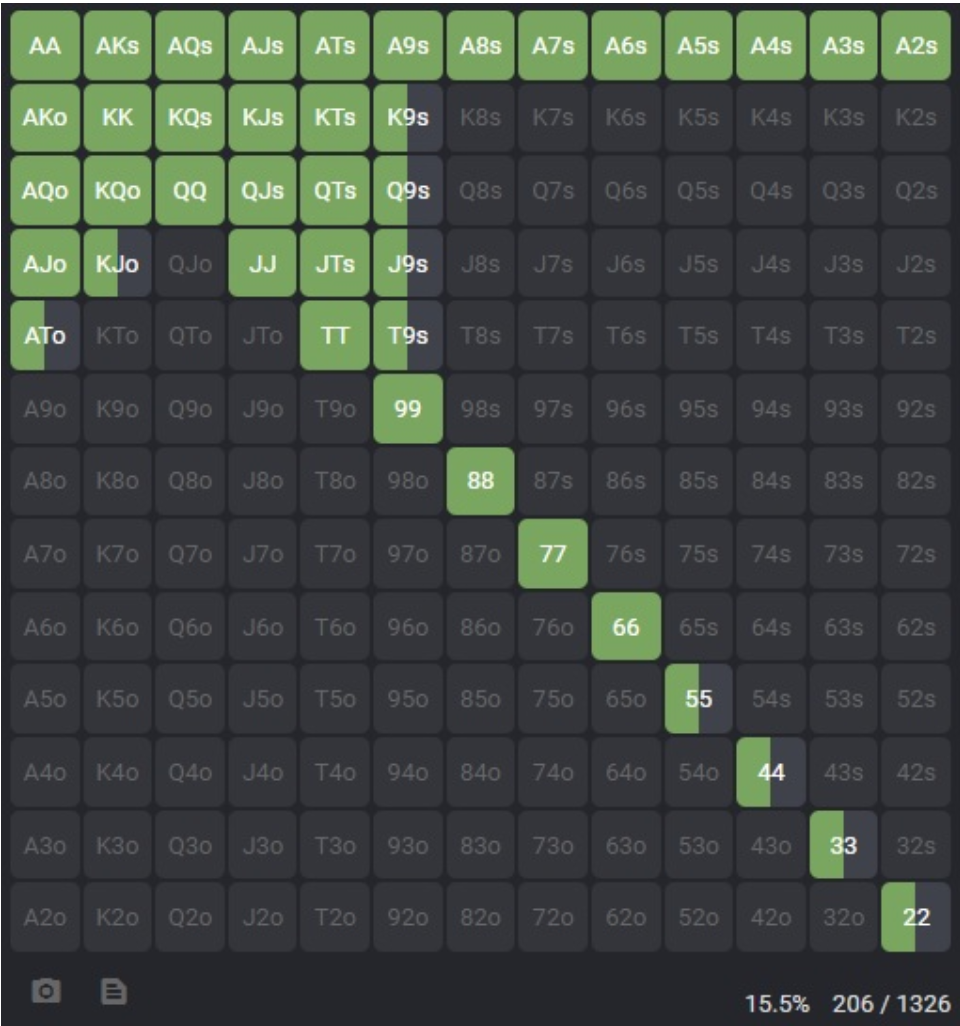The width and height of the screenshot is (960, 1026).
Task: Toggle the 55 pocket pair cell
Action: coord(698,698)
